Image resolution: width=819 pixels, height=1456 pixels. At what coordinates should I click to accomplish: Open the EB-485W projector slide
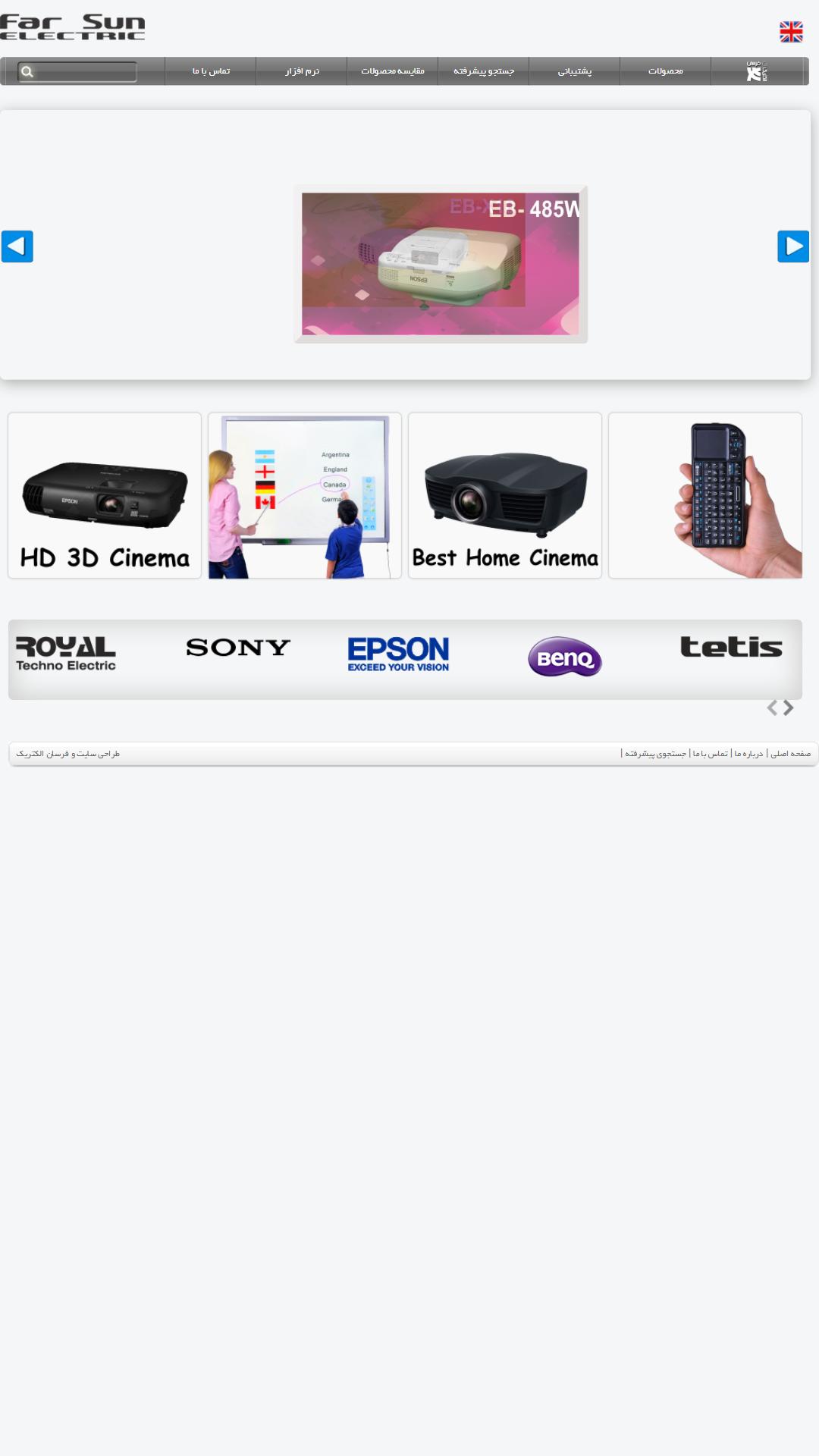click(x=441, y=264)
